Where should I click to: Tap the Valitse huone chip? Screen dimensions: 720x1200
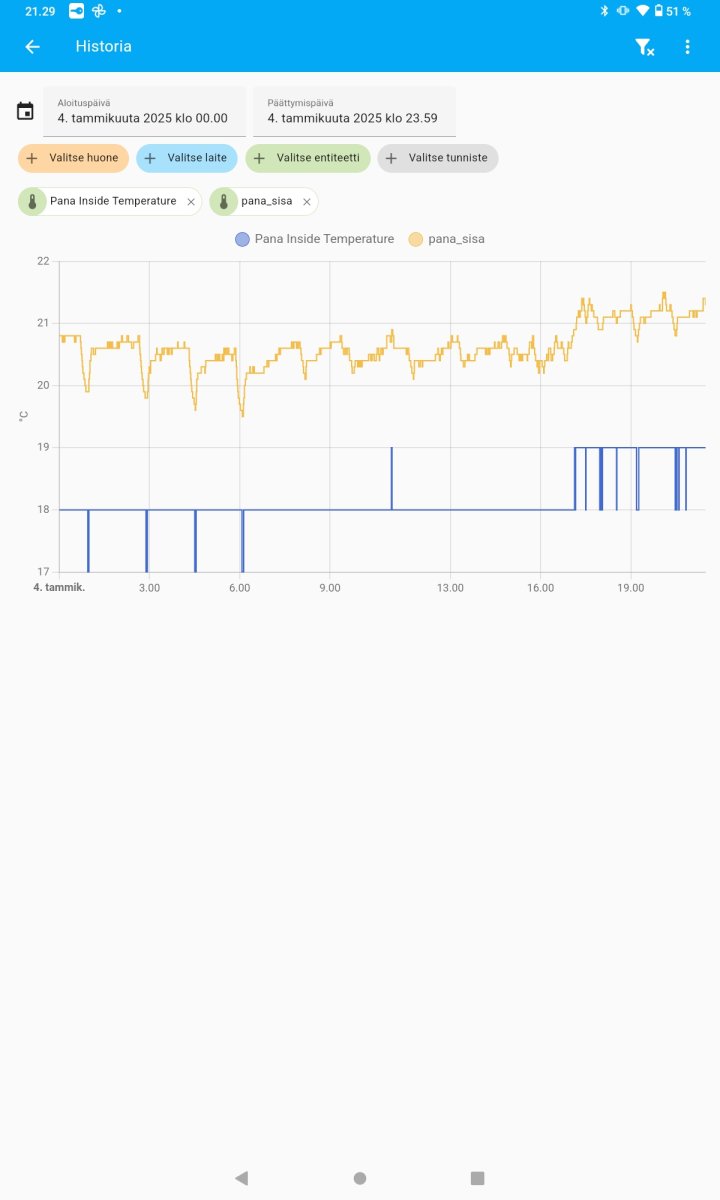[x=73, y=158]
